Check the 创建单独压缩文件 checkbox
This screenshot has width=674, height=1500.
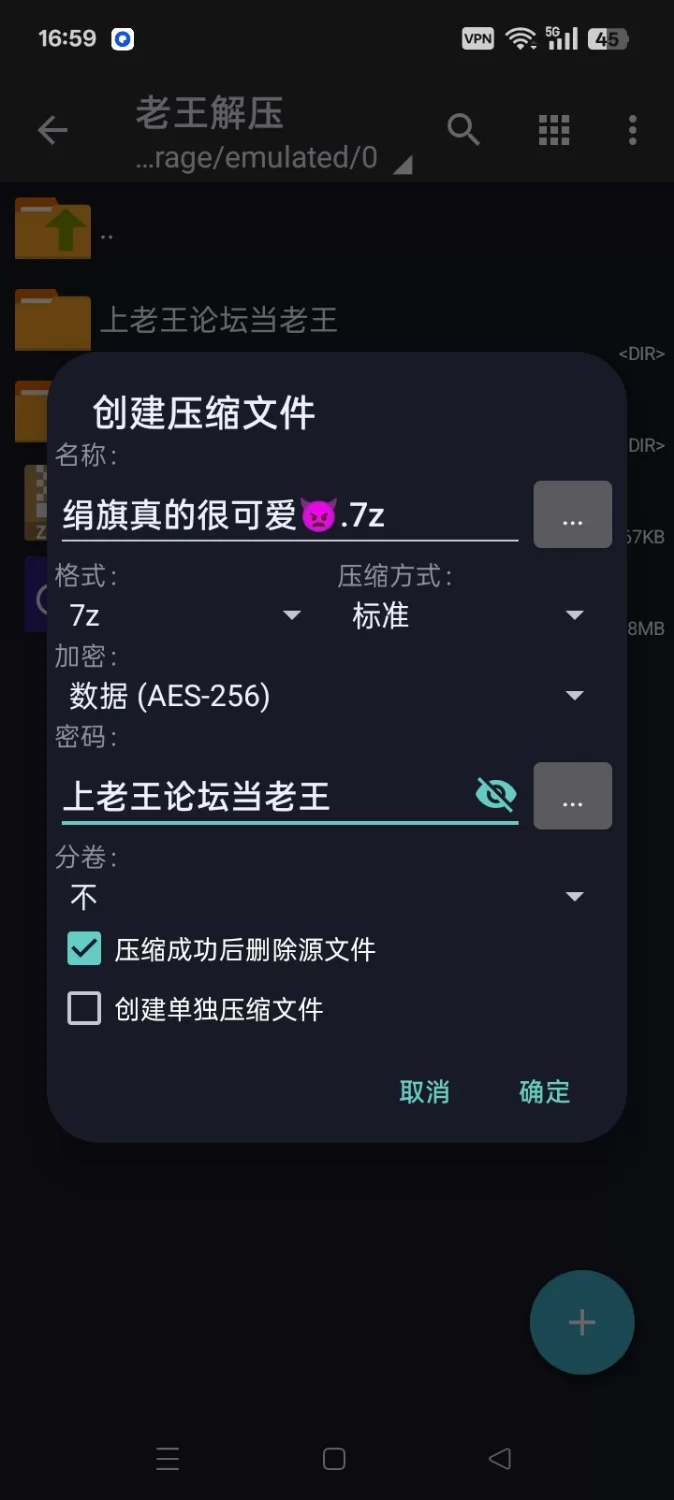(85, 1009)
